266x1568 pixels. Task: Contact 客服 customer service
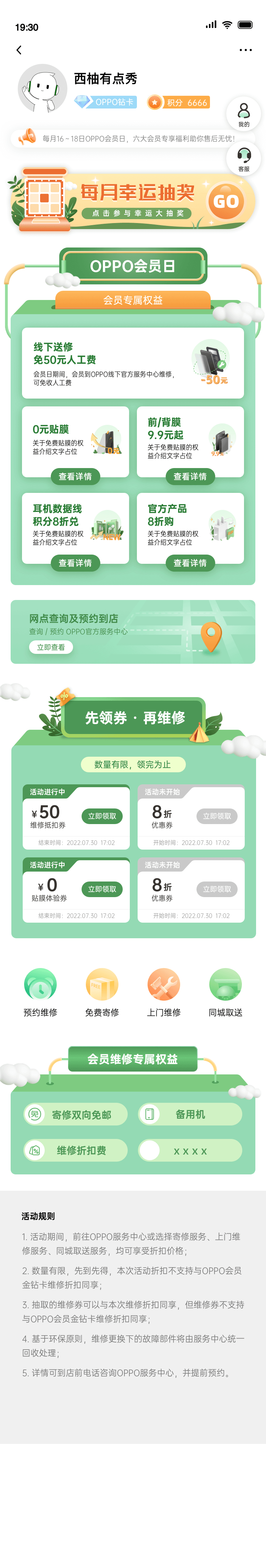click(x=243, y=159)
